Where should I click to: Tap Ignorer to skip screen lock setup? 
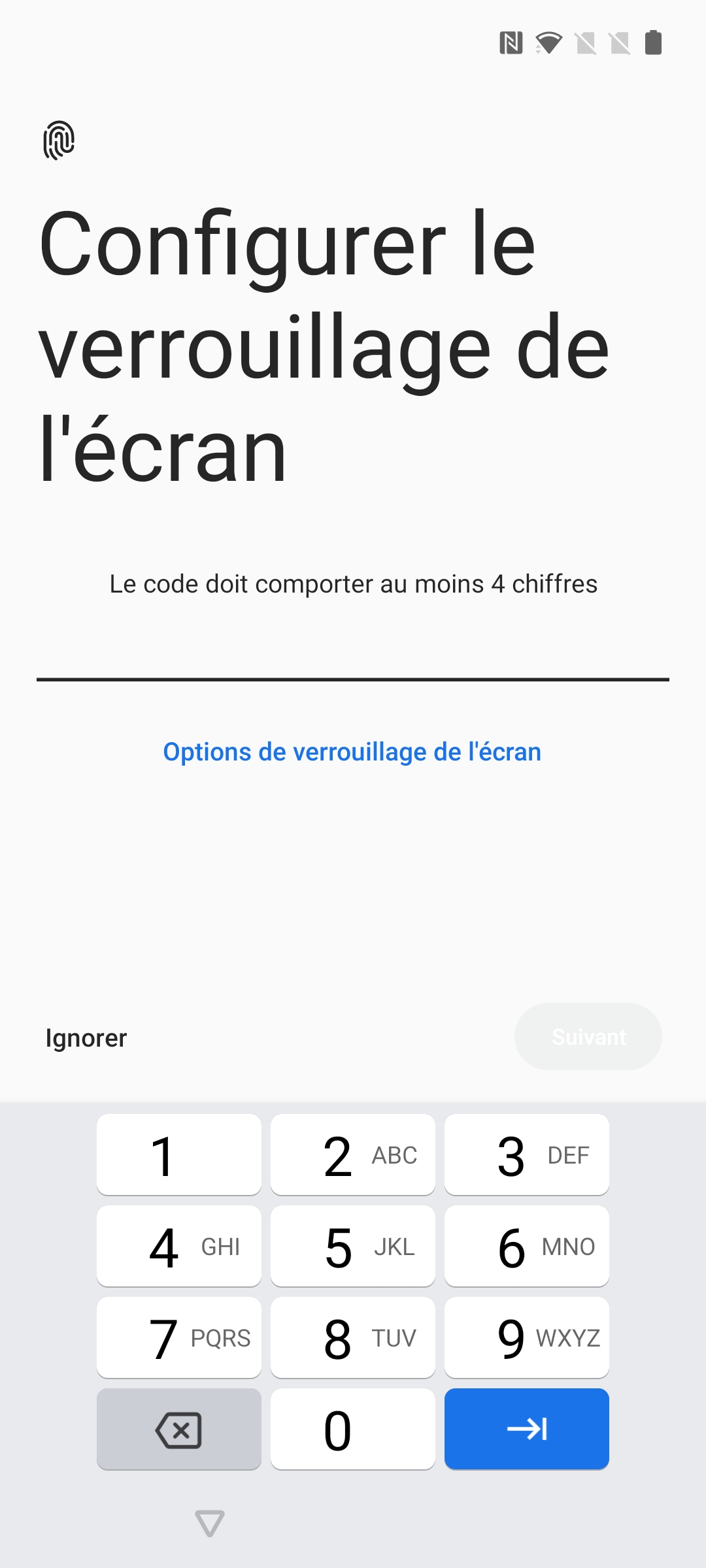point(86,1037)
